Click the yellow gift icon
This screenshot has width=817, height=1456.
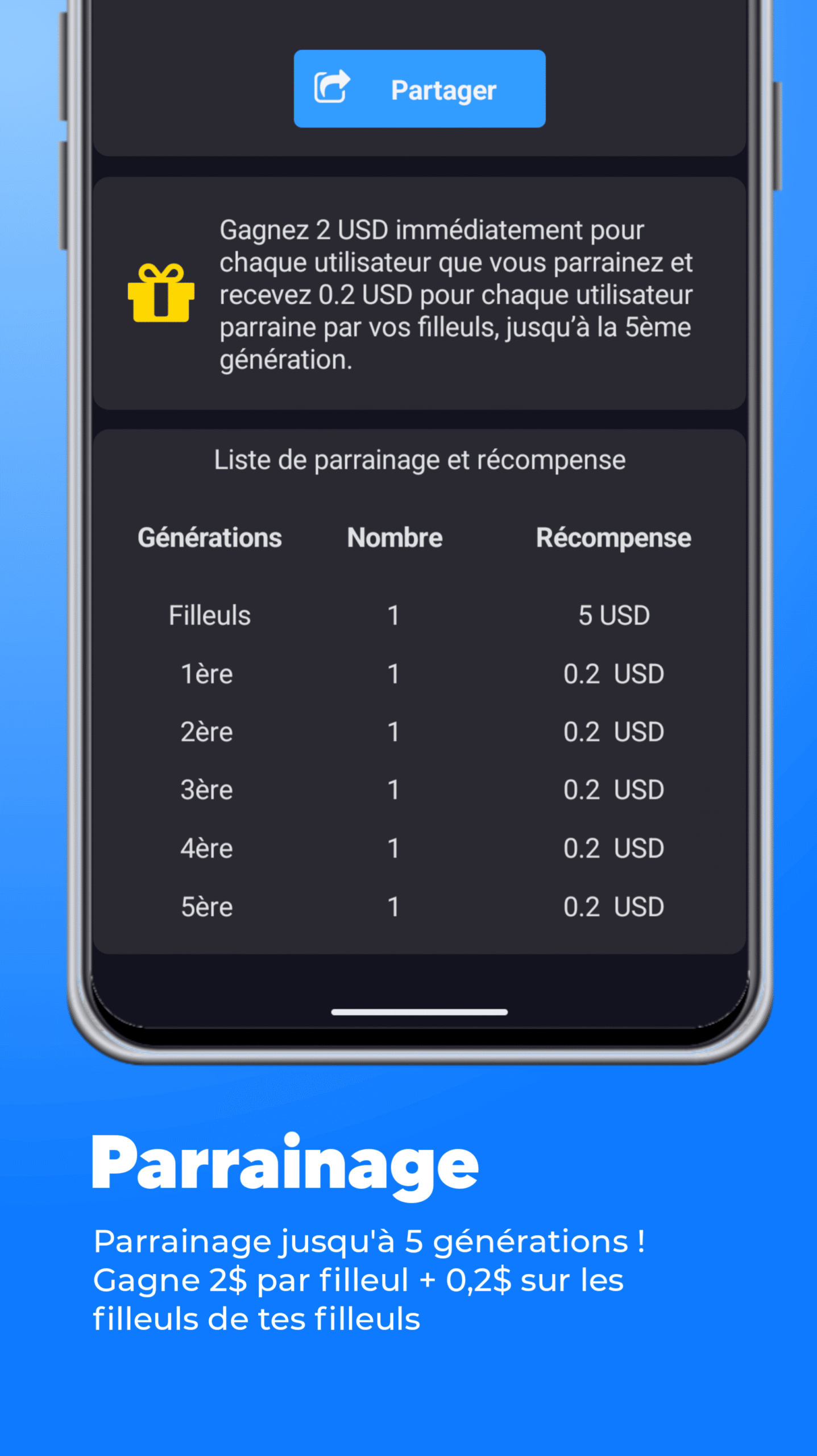coord(161,293)
